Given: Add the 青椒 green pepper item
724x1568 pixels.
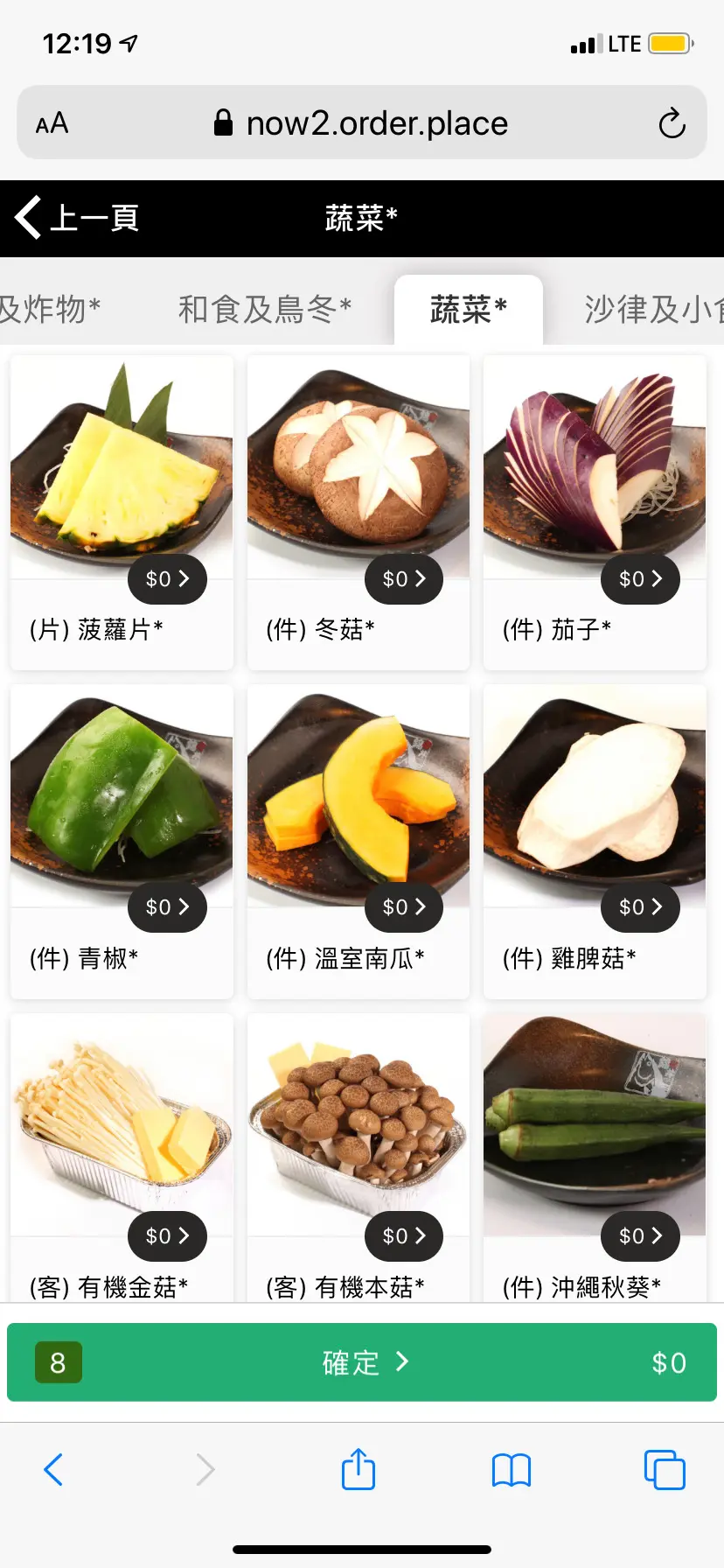Looking at the screenshot, I should [122, 840].
